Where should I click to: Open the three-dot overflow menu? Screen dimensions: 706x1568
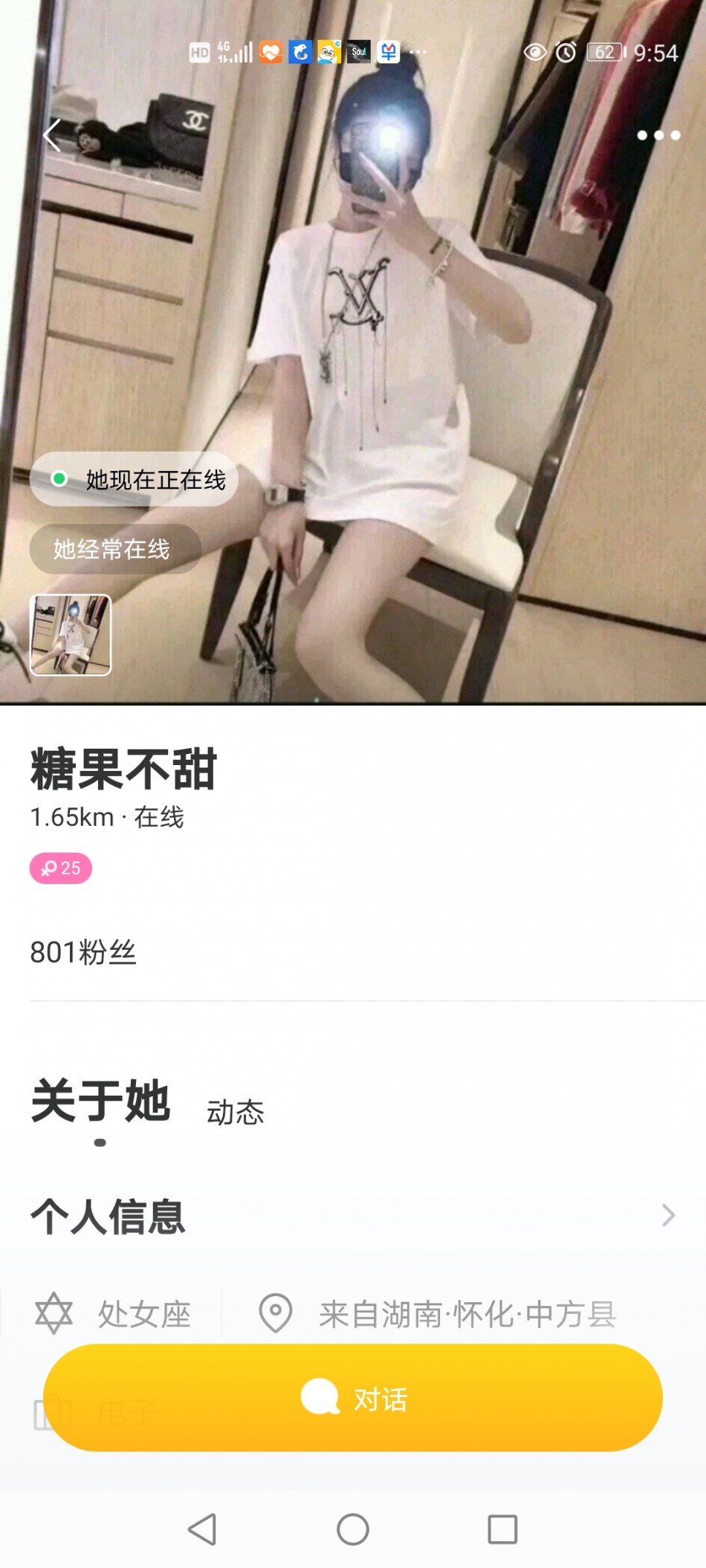658,135
